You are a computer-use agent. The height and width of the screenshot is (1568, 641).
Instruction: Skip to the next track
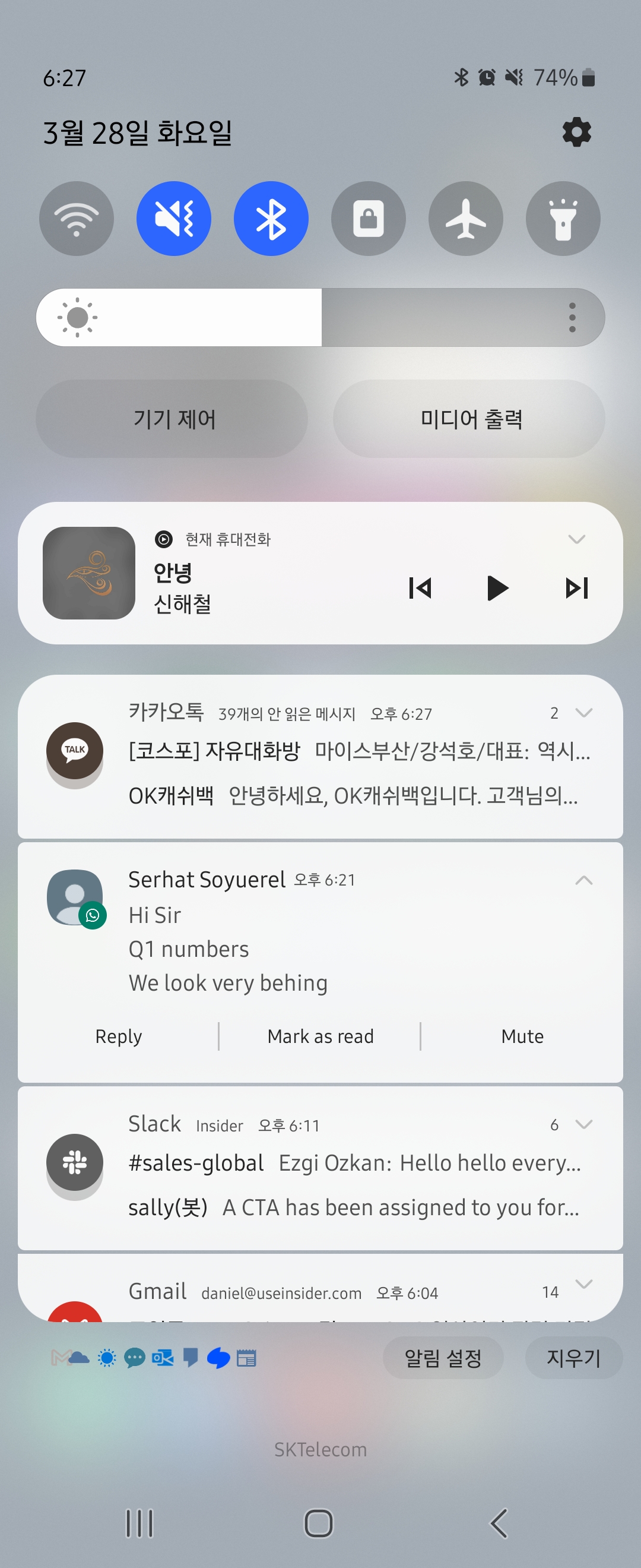[576, 588]
